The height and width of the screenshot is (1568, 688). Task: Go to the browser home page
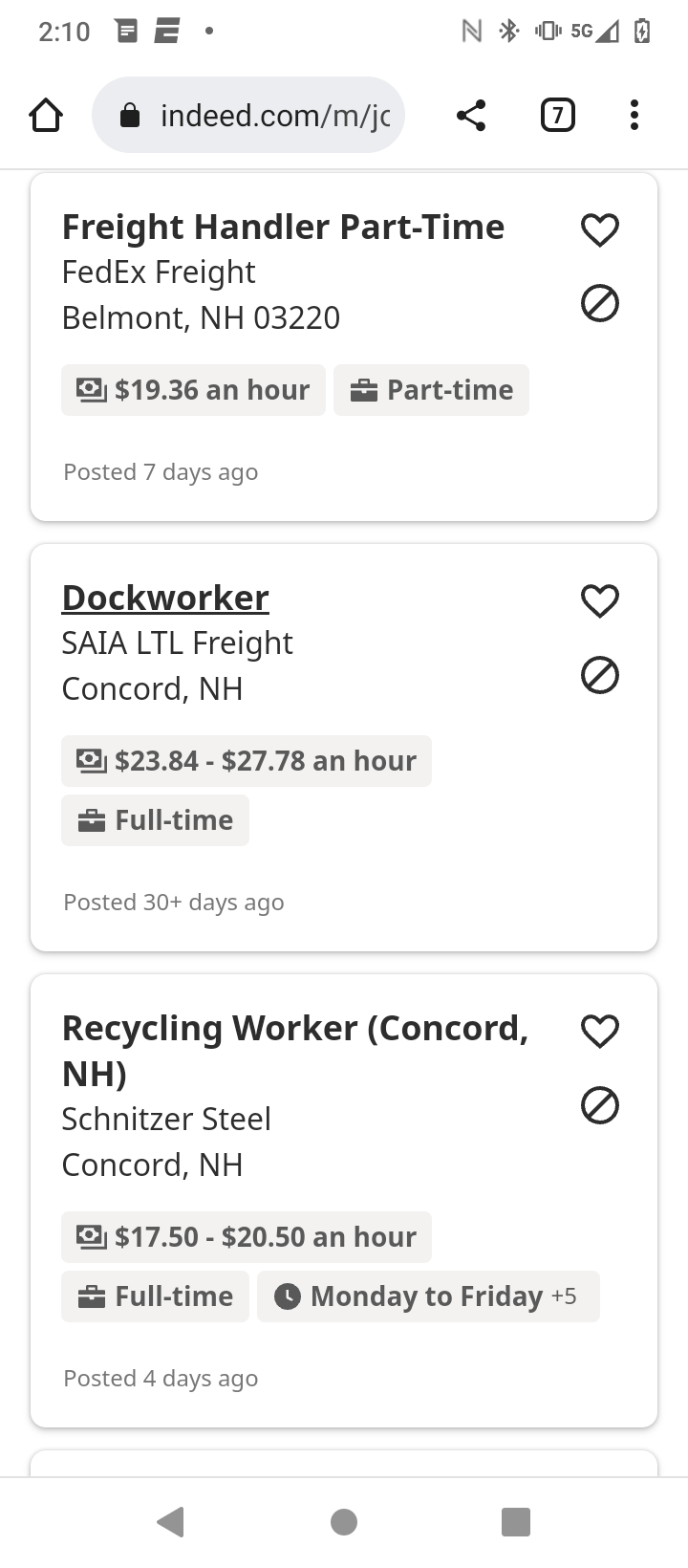pyautogui.click(x=46, y=116)
